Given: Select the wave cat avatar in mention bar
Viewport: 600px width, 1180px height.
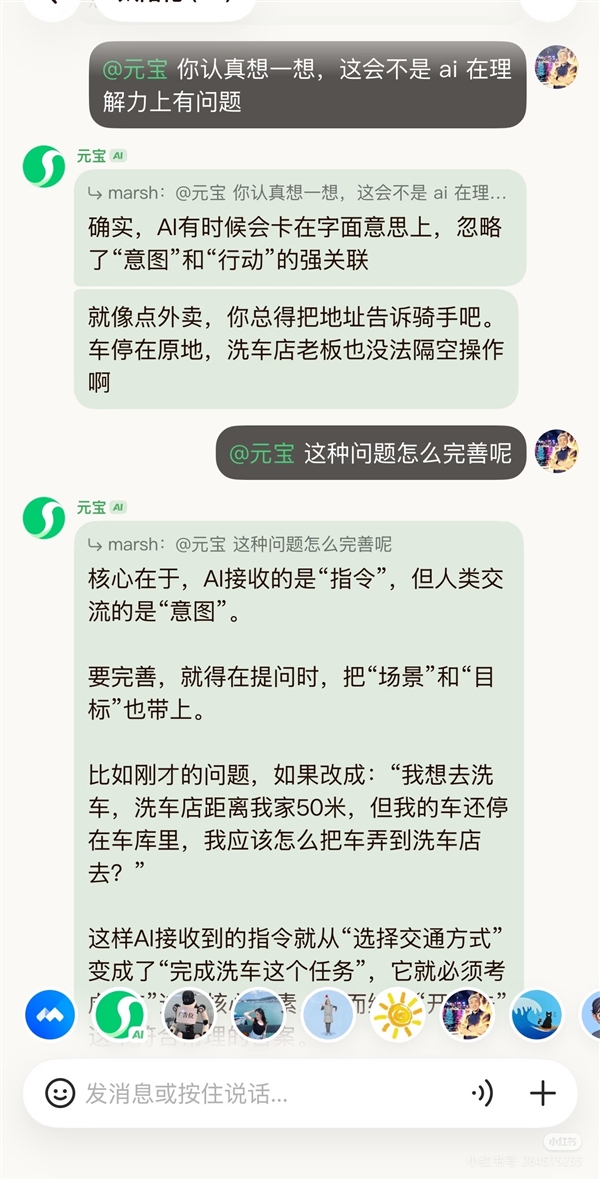Looking at the screenshot, I should coord(536,1015).
